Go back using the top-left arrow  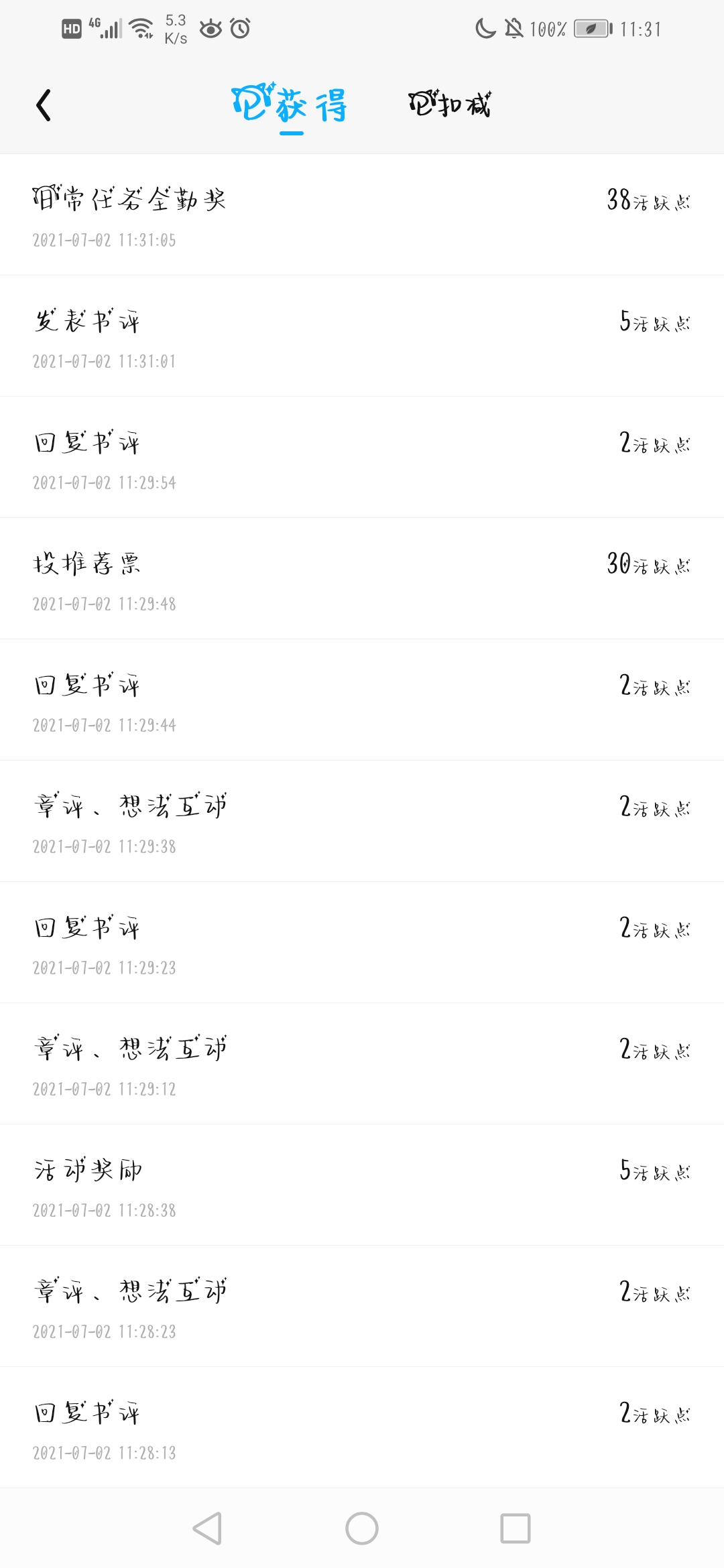pyautogui.click(x=44, y=105)
